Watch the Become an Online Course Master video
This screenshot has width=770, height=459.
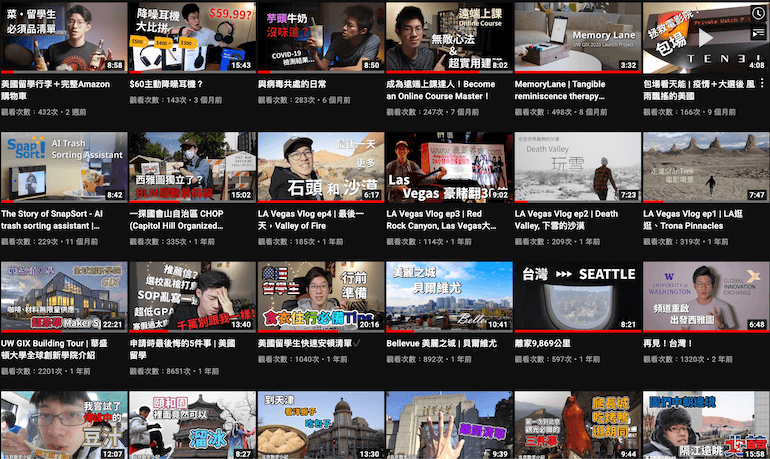point(448,37)
